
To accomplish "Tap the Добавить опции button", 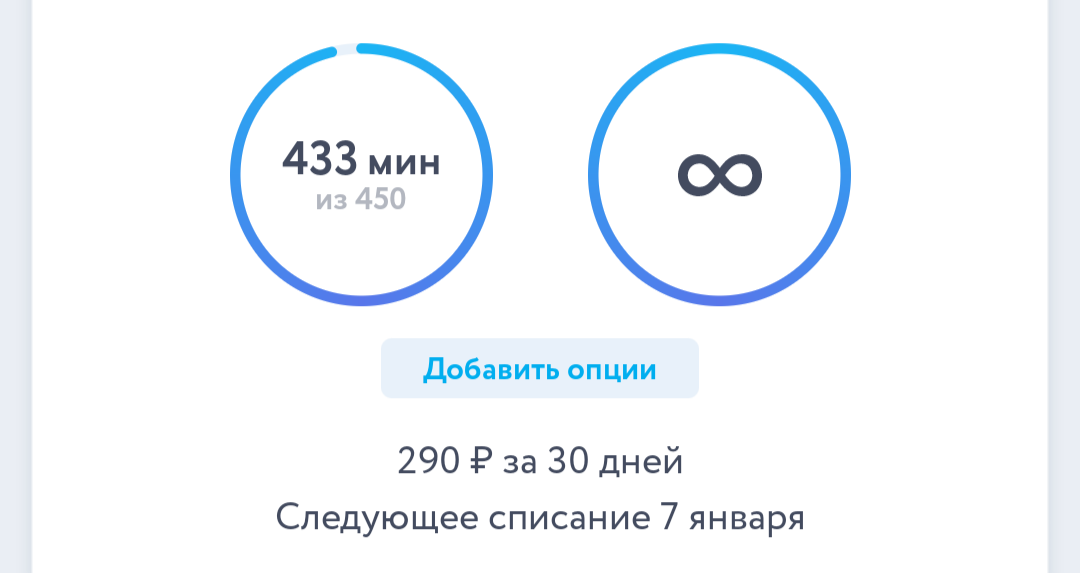I will pos(539,369).
